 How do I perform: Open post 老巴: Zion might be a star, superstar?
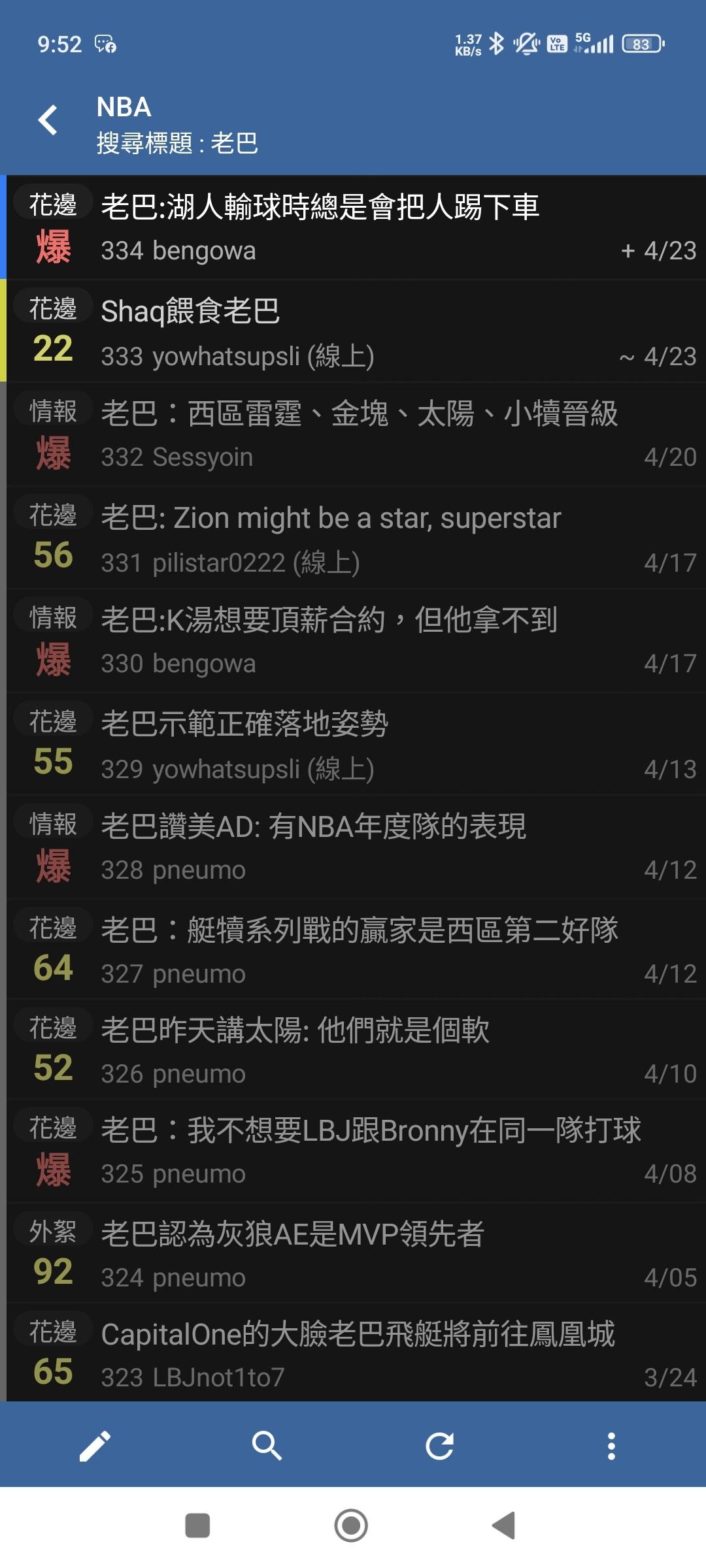353,538
